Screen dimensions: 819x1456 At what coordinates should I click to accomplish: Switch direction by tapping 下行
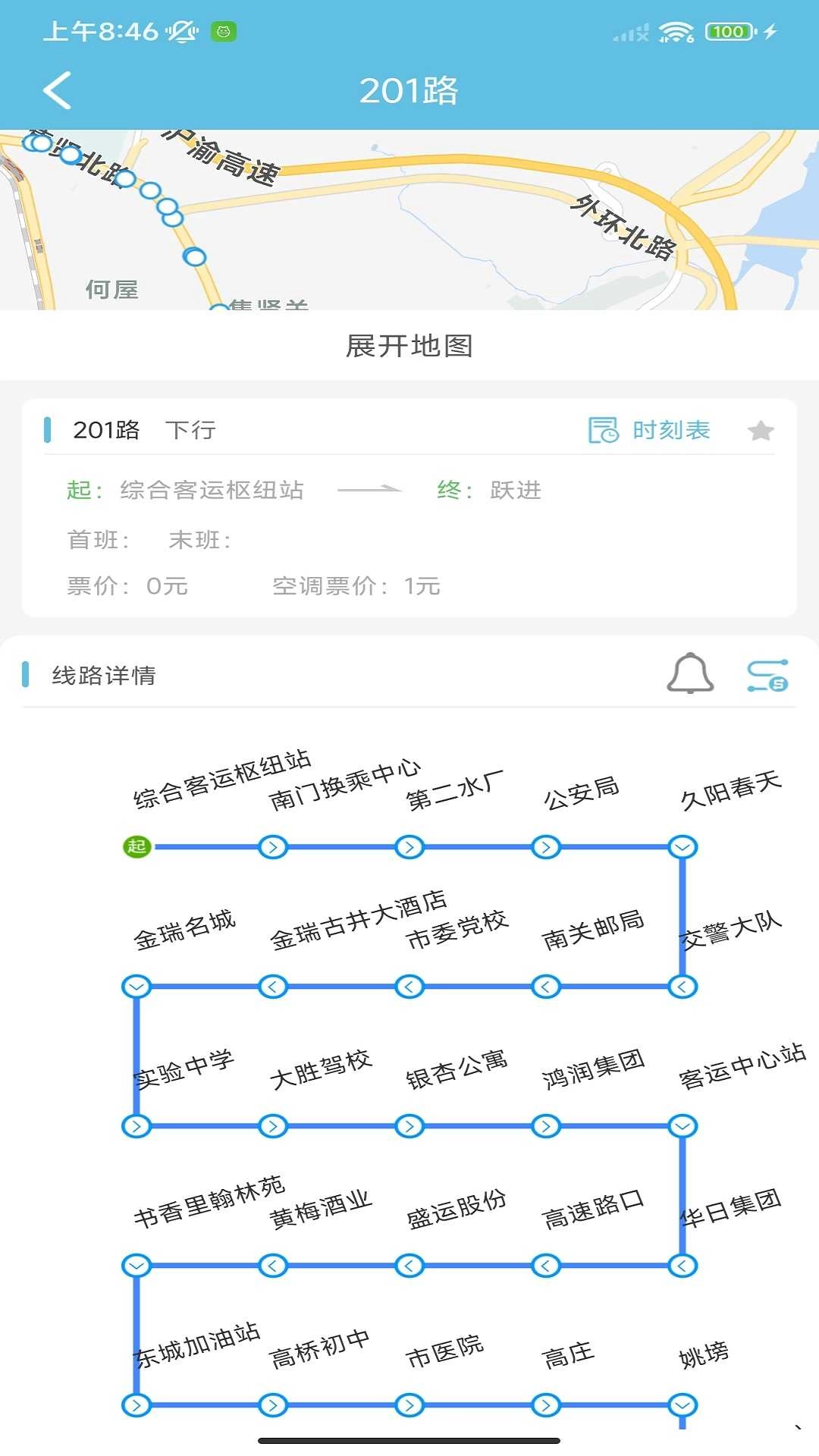coord(190,430)
